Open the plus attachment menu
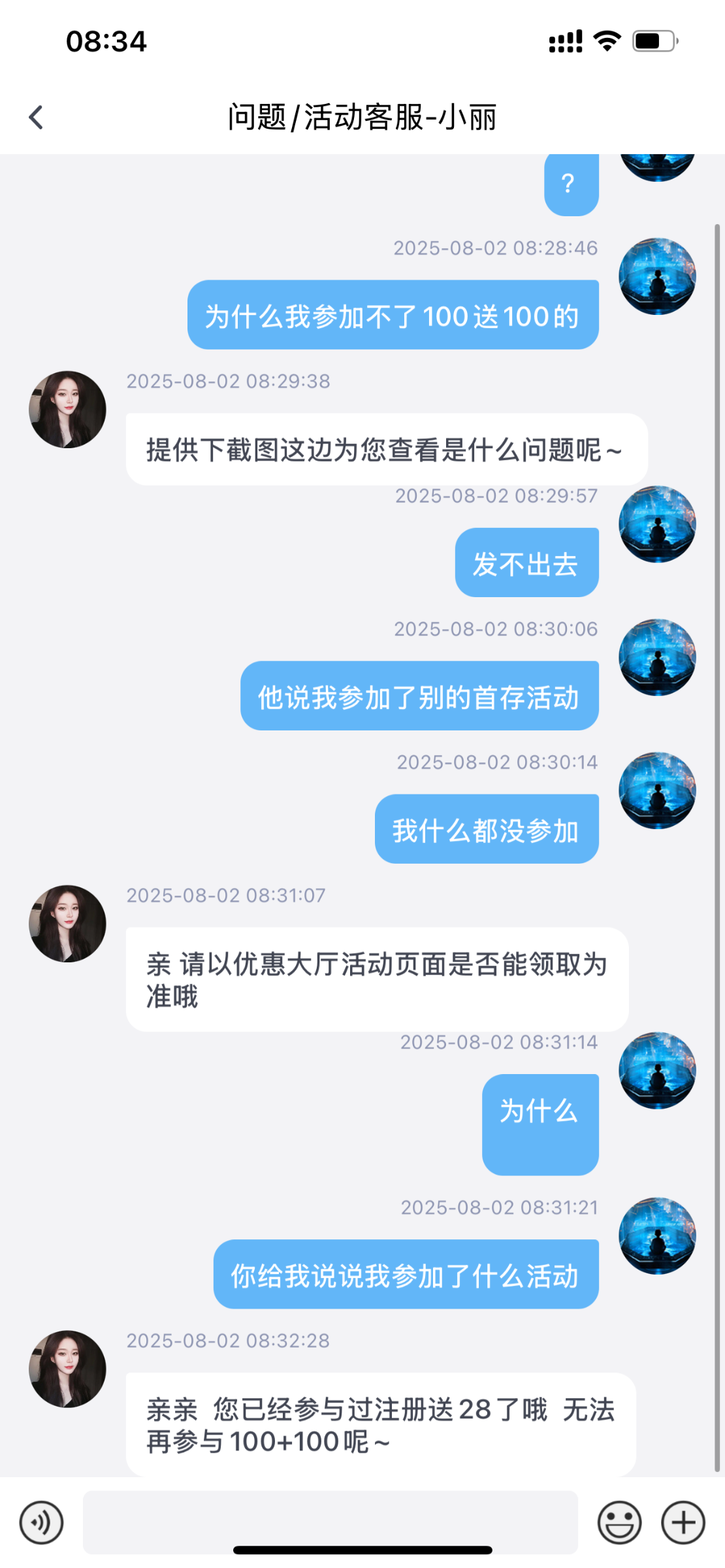The height and width of the screenshot is (1568, 725). click(683, 1523)
